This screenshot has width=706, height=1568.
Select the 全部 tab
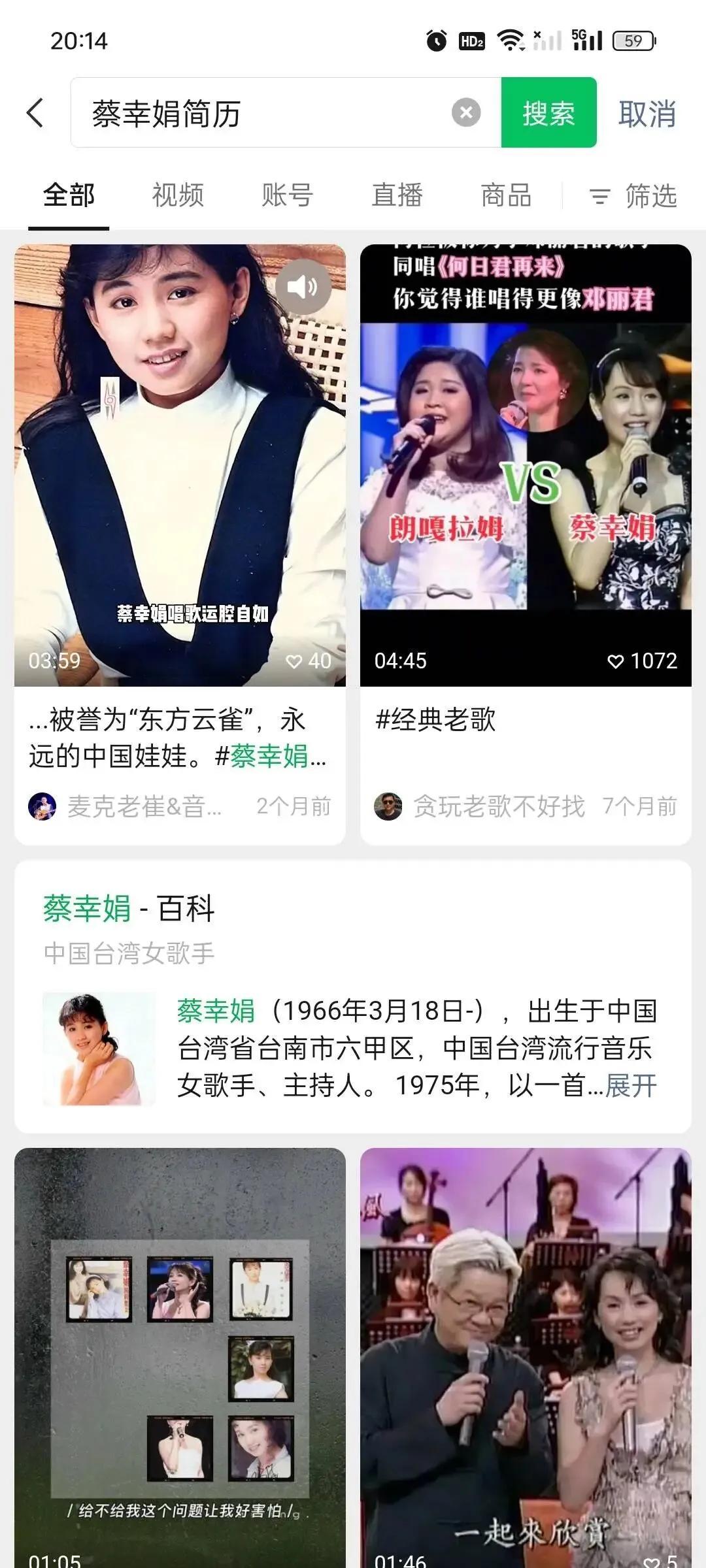[69, 195]
